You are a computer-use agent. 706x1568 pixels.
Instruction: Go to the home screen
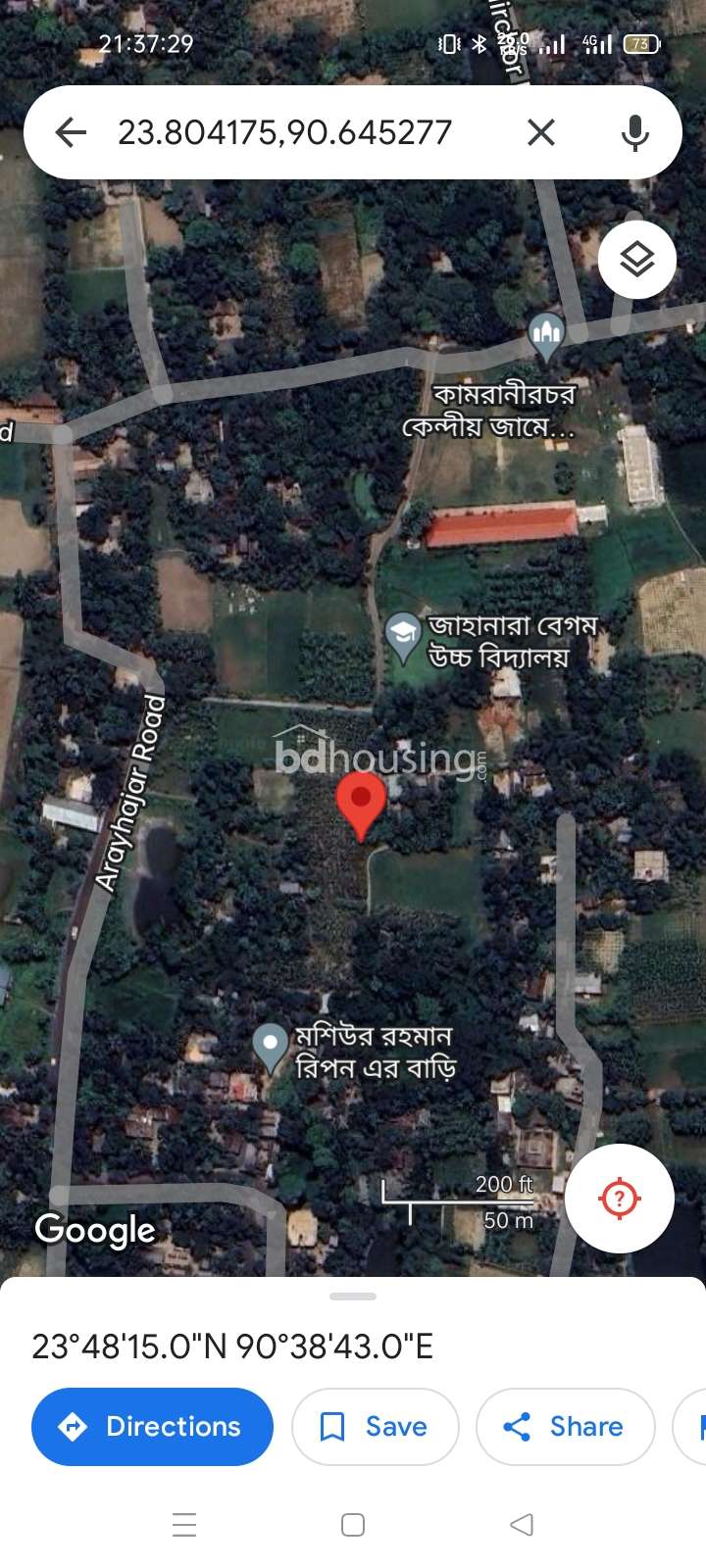tap(353, 1525)
